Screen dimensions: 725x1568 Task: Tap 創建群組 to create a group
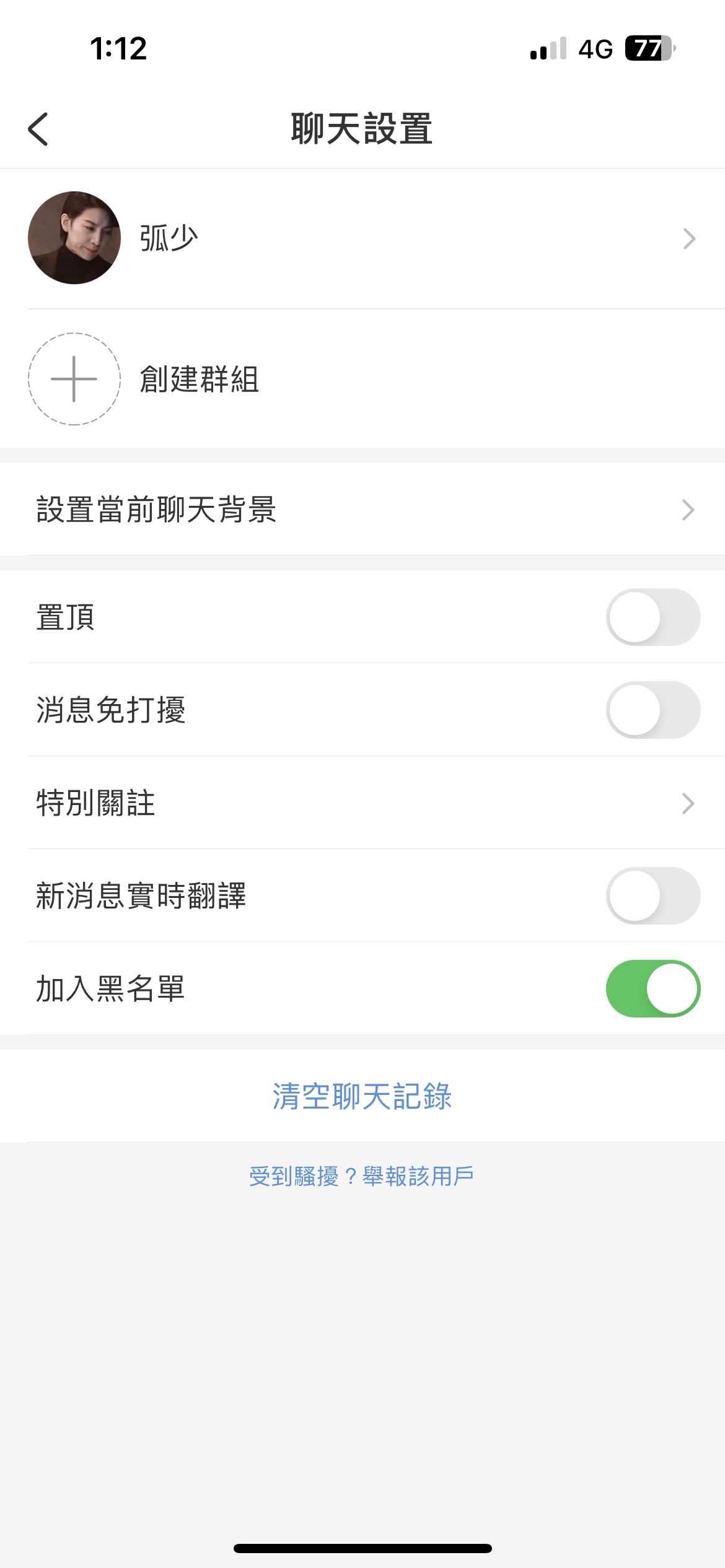point(198,379)
